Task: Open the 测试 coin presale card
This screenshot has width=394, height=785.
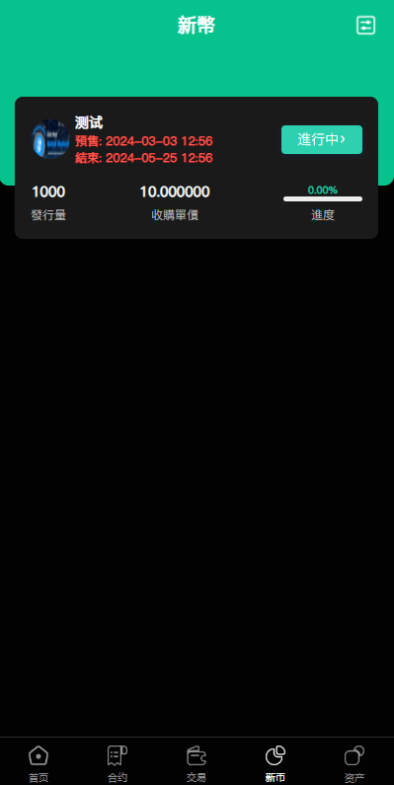Action: (x=196, y=167)
